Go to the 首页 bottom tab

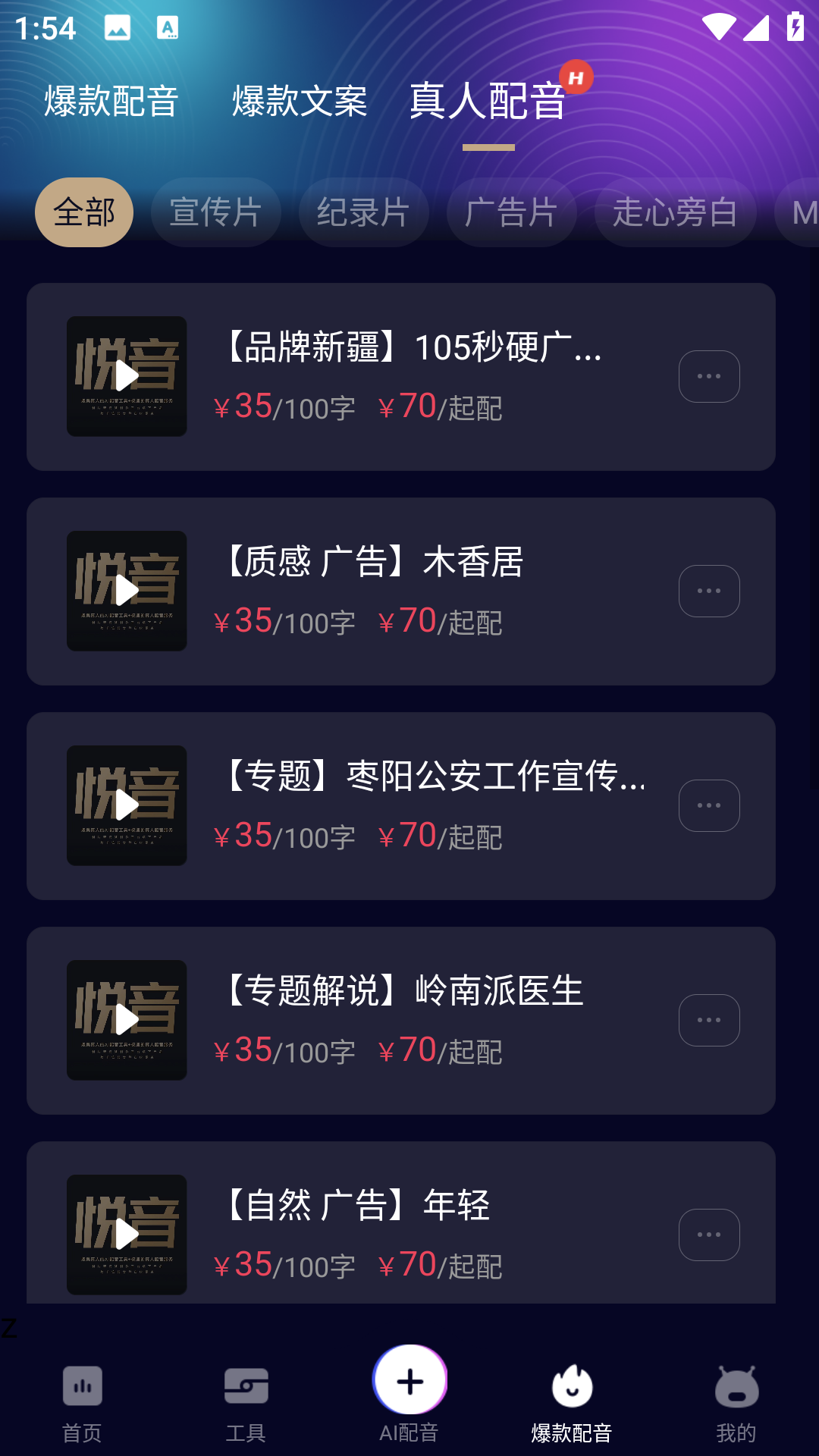82,1403
